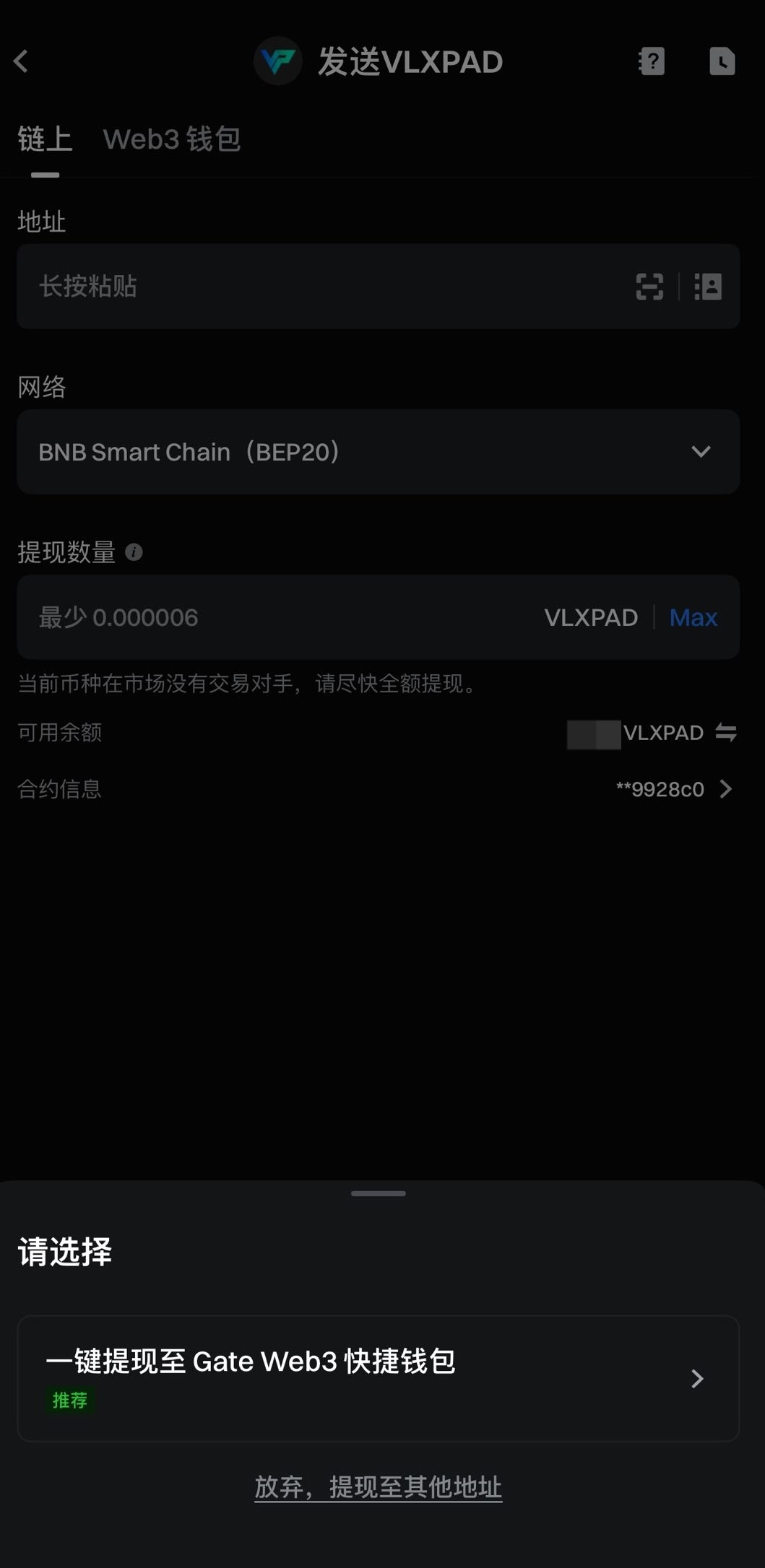The image size is (765, 1568).
Task: Open withdrawal history clock icon
Action: 722,61
